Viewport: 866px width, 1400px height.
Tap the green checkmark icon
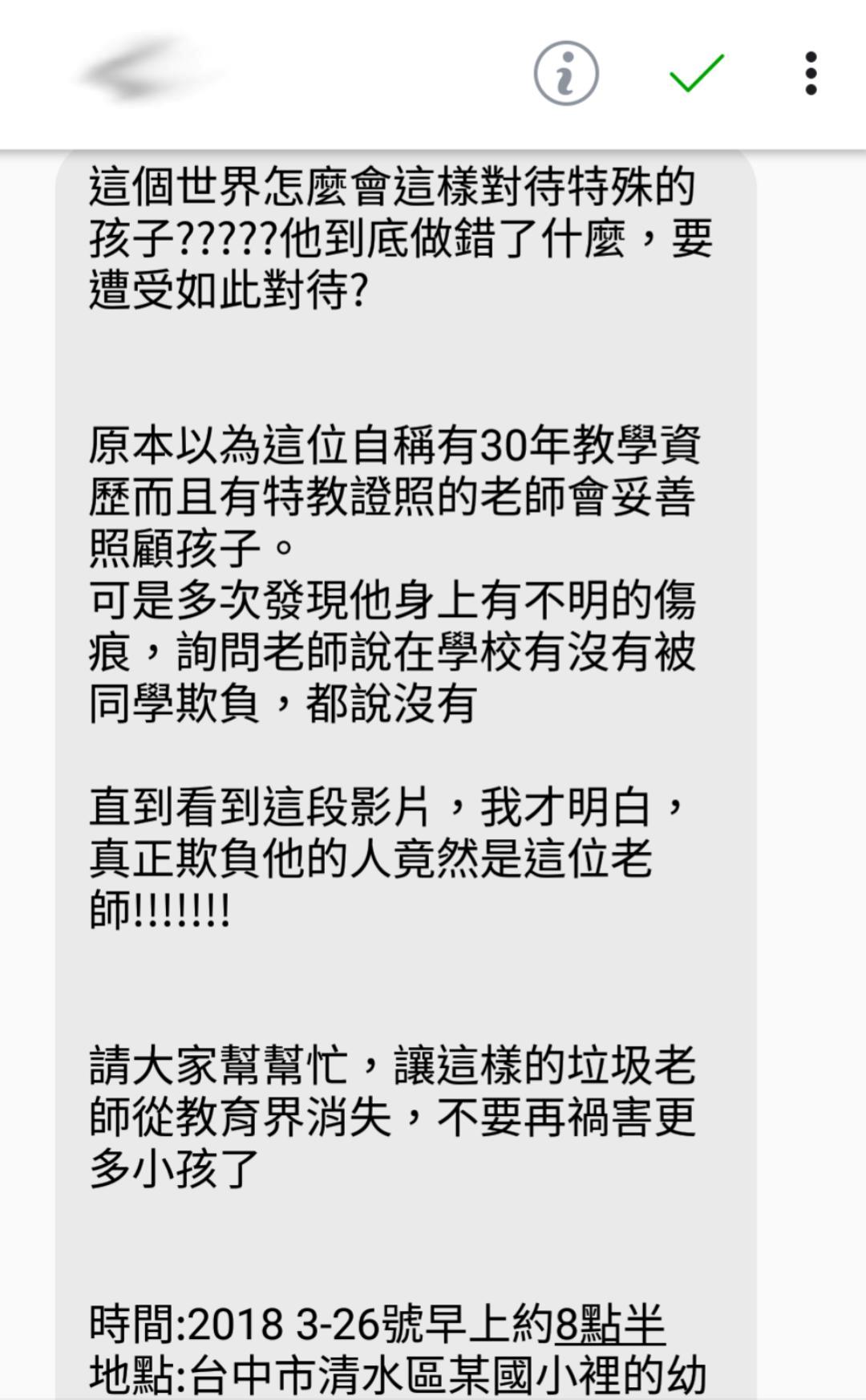tap(696, 74)
